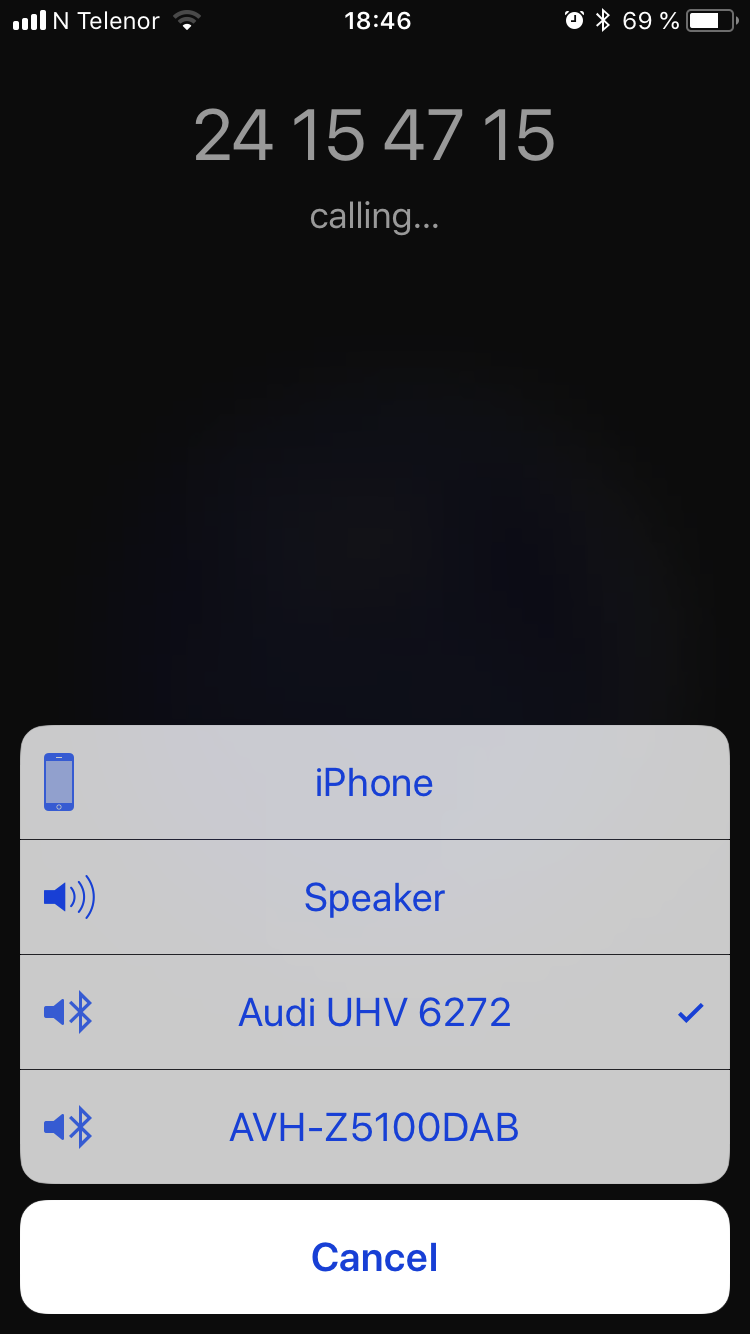Cancel the audio source picker
The height and width of the screenshot is (1334, 750).
coord(375,1257)
